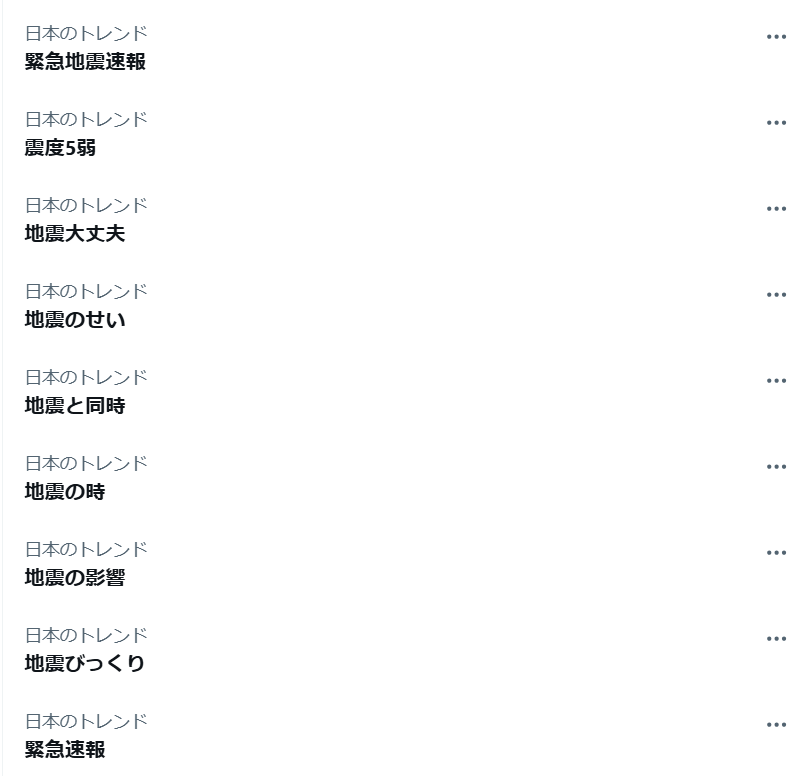Open the trend 緊急地震速報
Screen dimensions: 810x776
85,62
